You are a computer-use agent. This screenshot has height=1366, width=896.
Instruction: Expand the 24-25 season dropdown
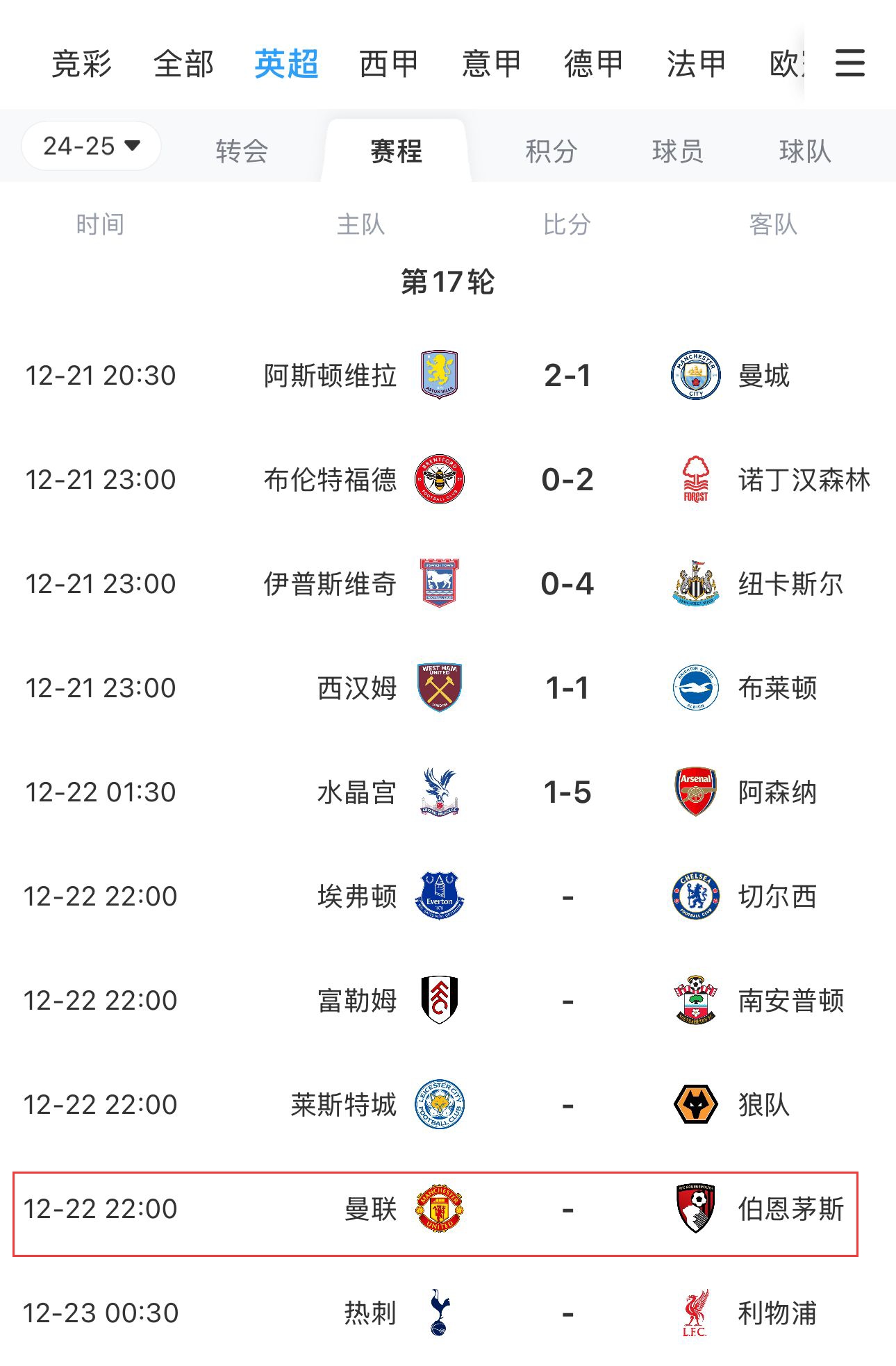point(92,146)
